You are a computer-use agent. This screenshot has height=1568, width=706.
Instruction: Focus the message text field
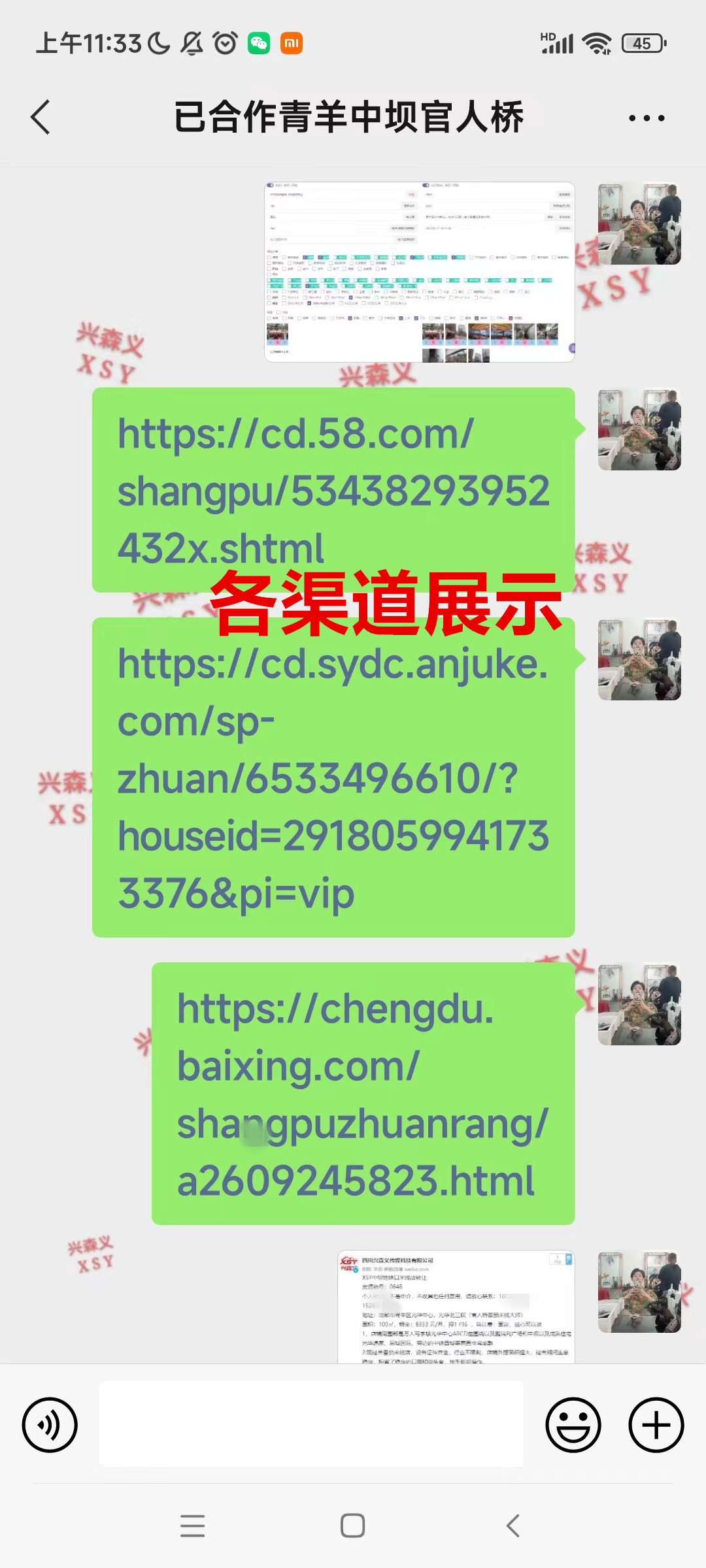tap(311, 1424)
